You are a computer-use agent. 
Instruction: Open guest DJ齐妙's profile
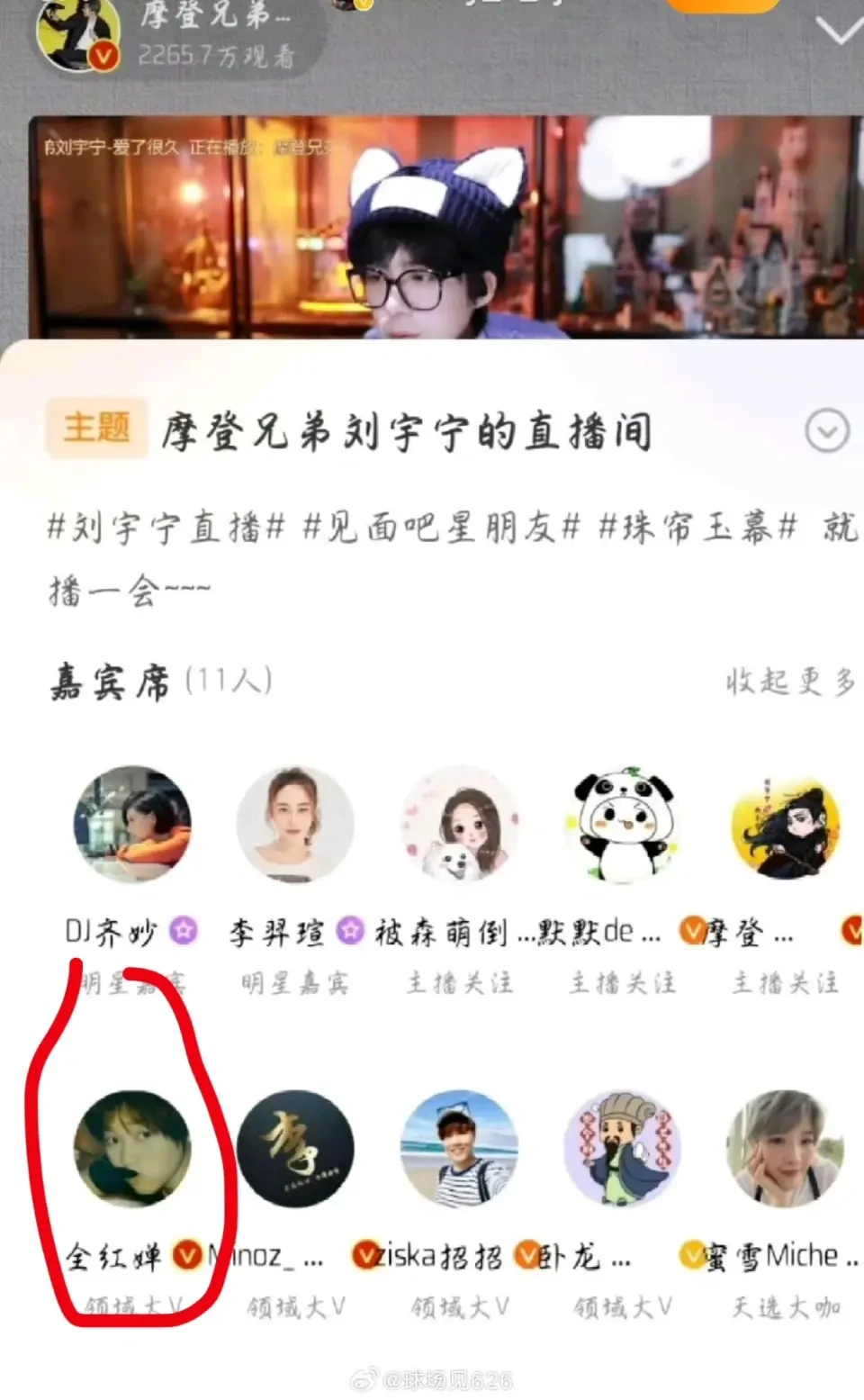point(132,824)
